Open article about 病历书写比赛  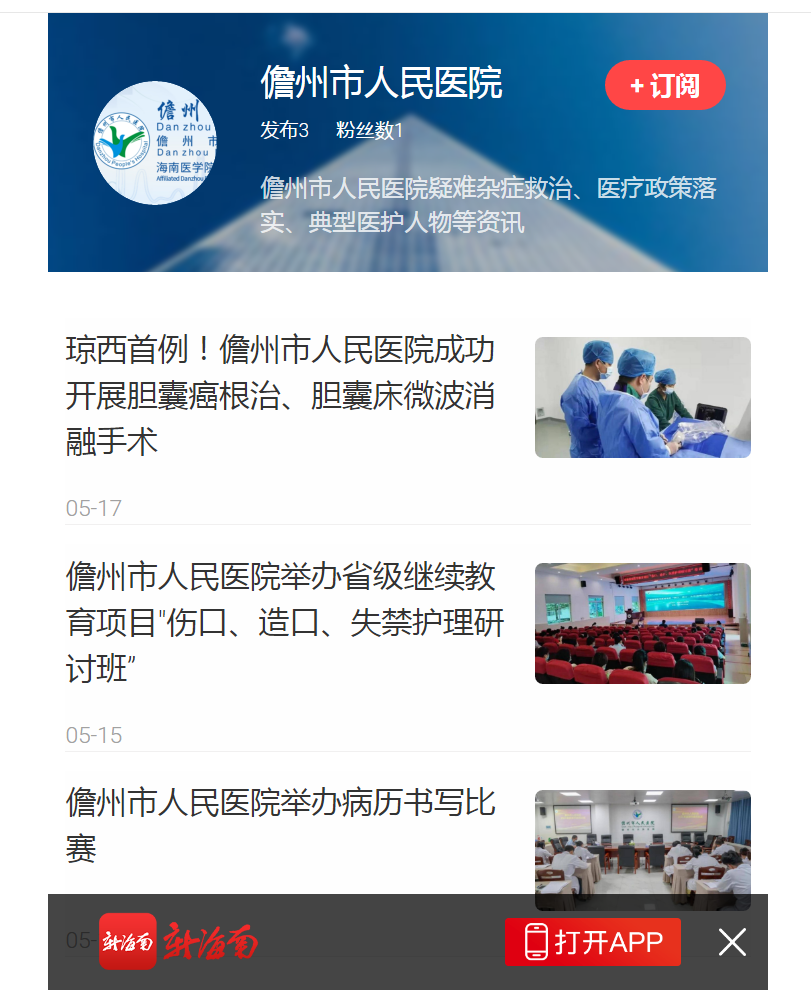281,825
